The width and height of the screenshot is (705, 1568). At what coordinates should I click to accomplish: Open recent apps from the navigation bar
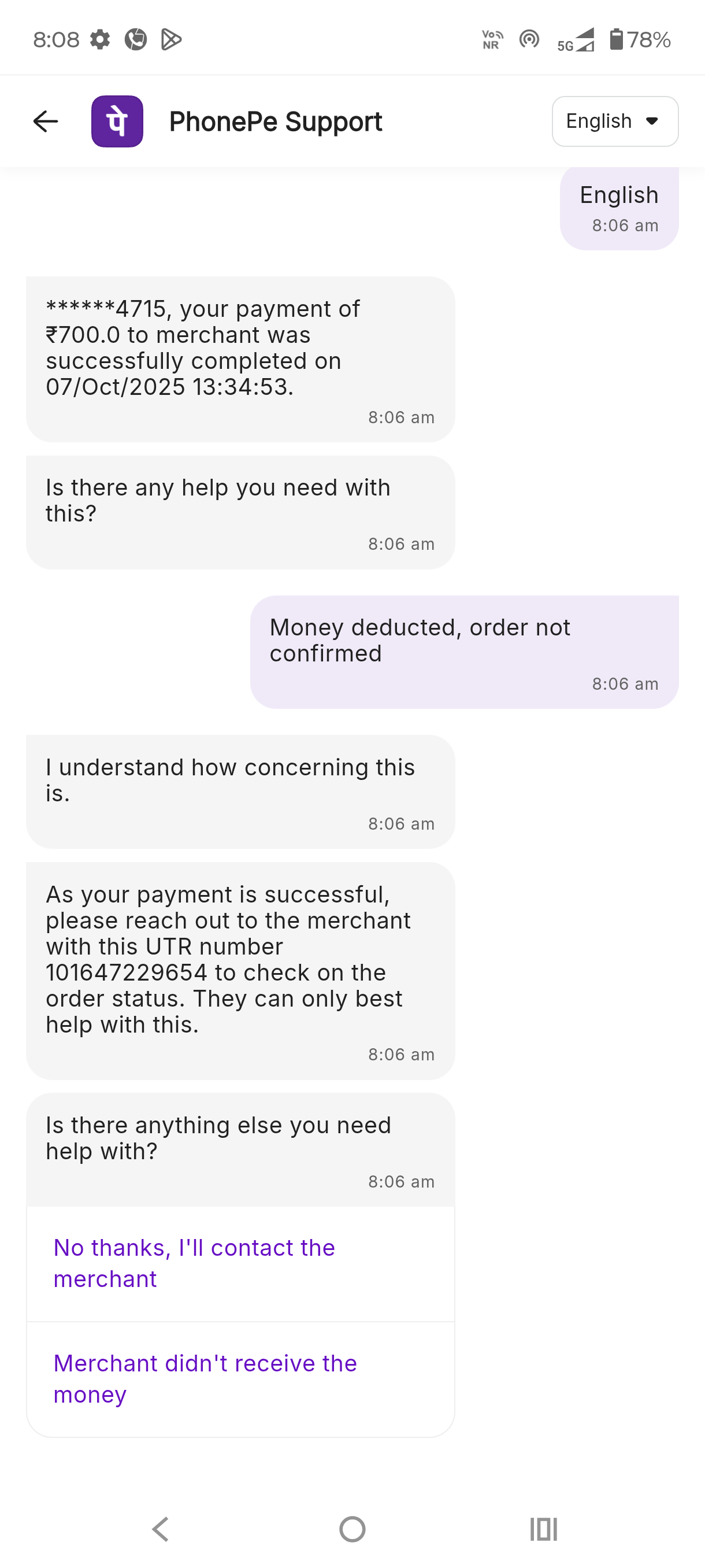[543, 1529]
